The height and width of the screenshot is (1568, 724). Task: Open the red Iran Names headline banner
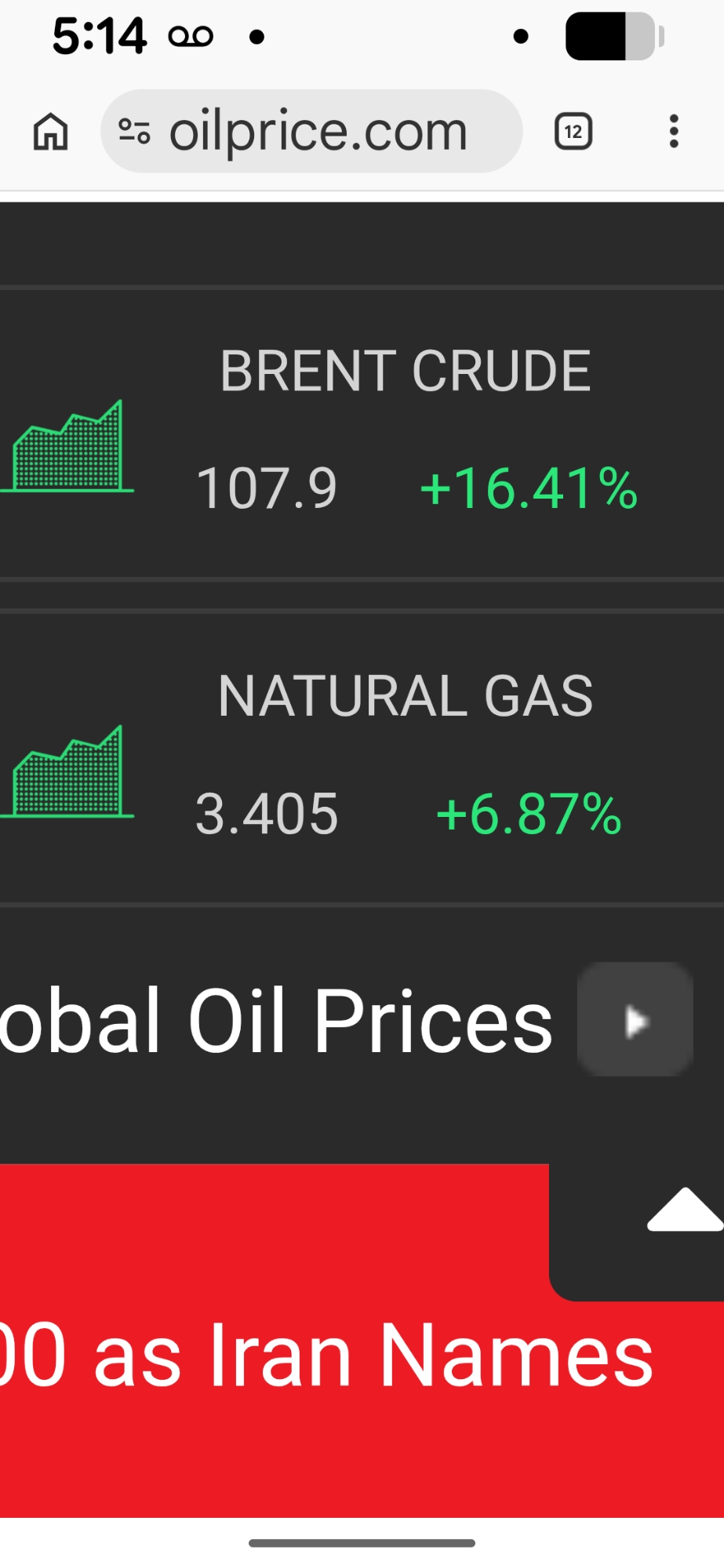point(314,1356)
